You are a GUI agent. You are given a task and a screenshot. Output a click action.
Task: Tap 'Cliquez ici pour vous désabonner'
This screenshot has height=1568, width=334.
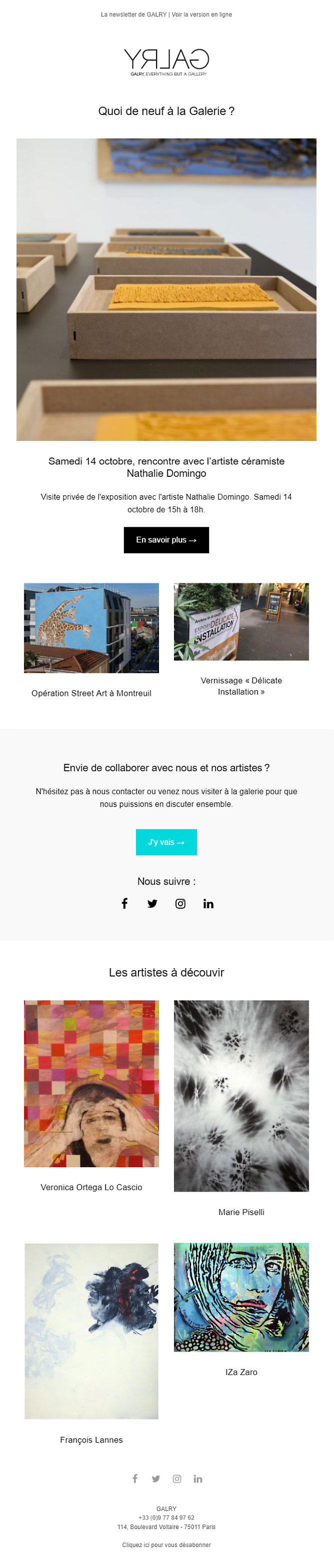point(166,1545)
